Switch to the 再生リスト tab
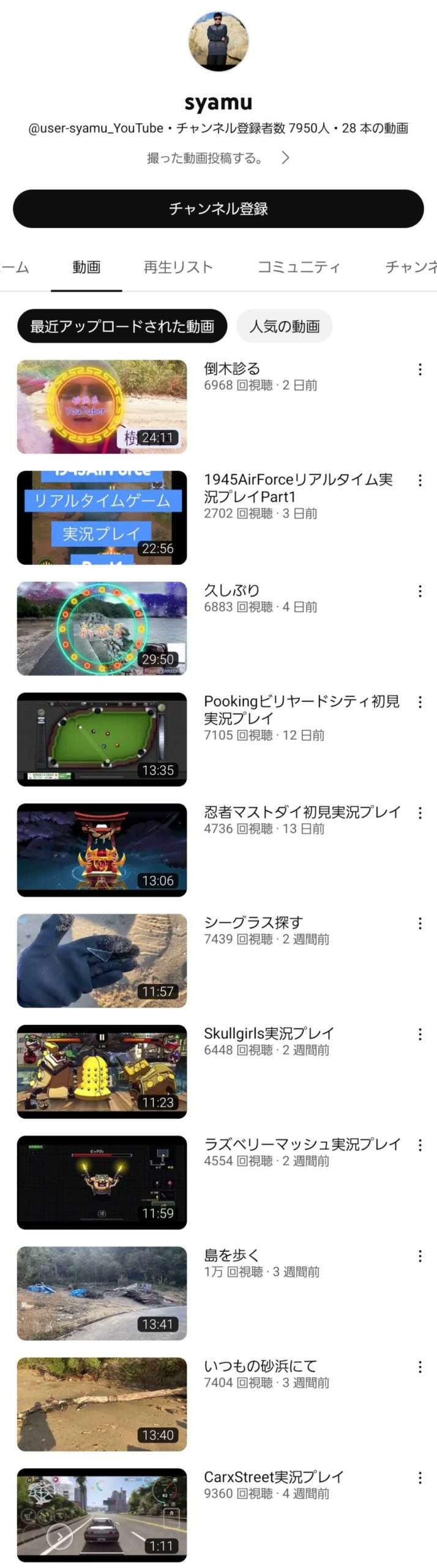Image resolution: width=437 pixels, height=1568 pixels. click(178, 267)
